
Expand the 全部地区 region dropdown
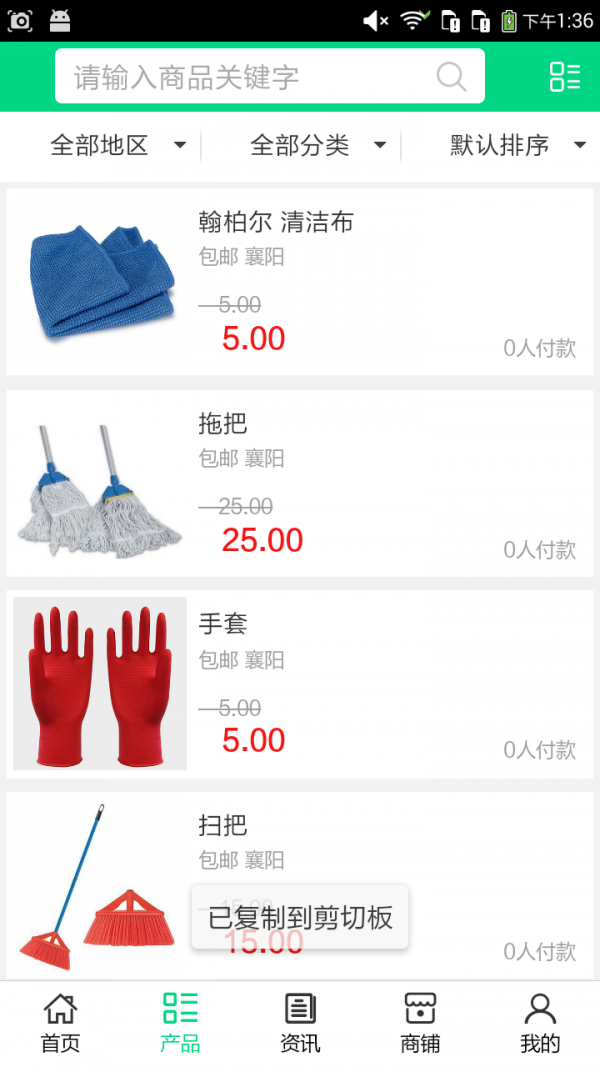coord(118,146)
